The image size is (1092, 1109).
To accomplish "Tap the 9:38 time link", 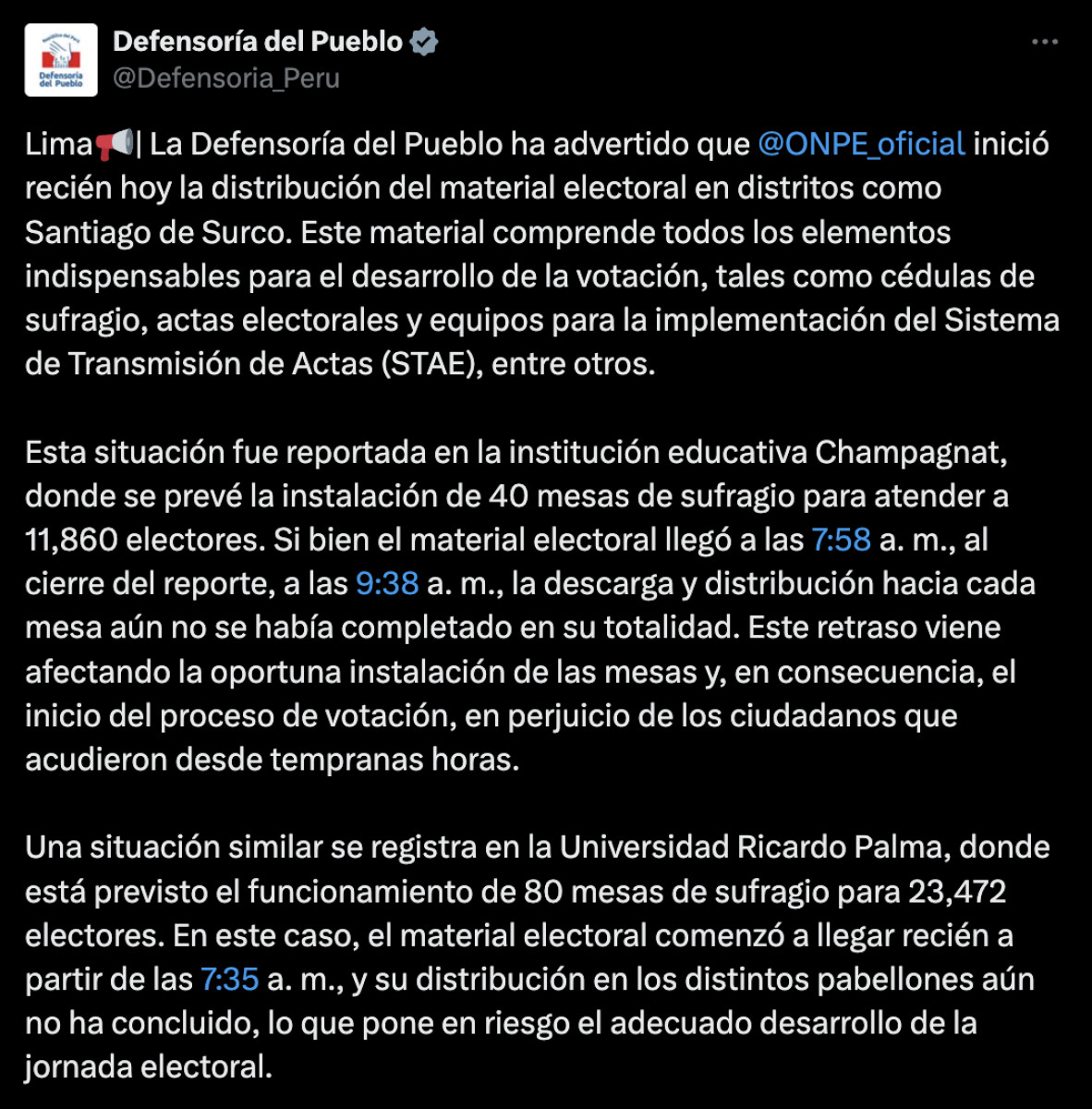I will pos(387,583).
